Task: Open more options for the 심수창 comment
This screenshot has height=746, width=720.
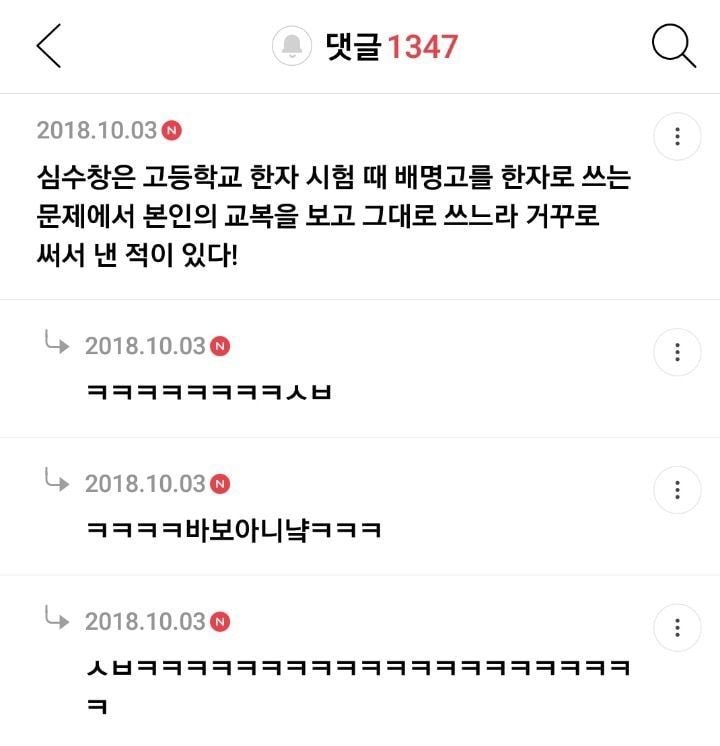Action: [677, 136]
